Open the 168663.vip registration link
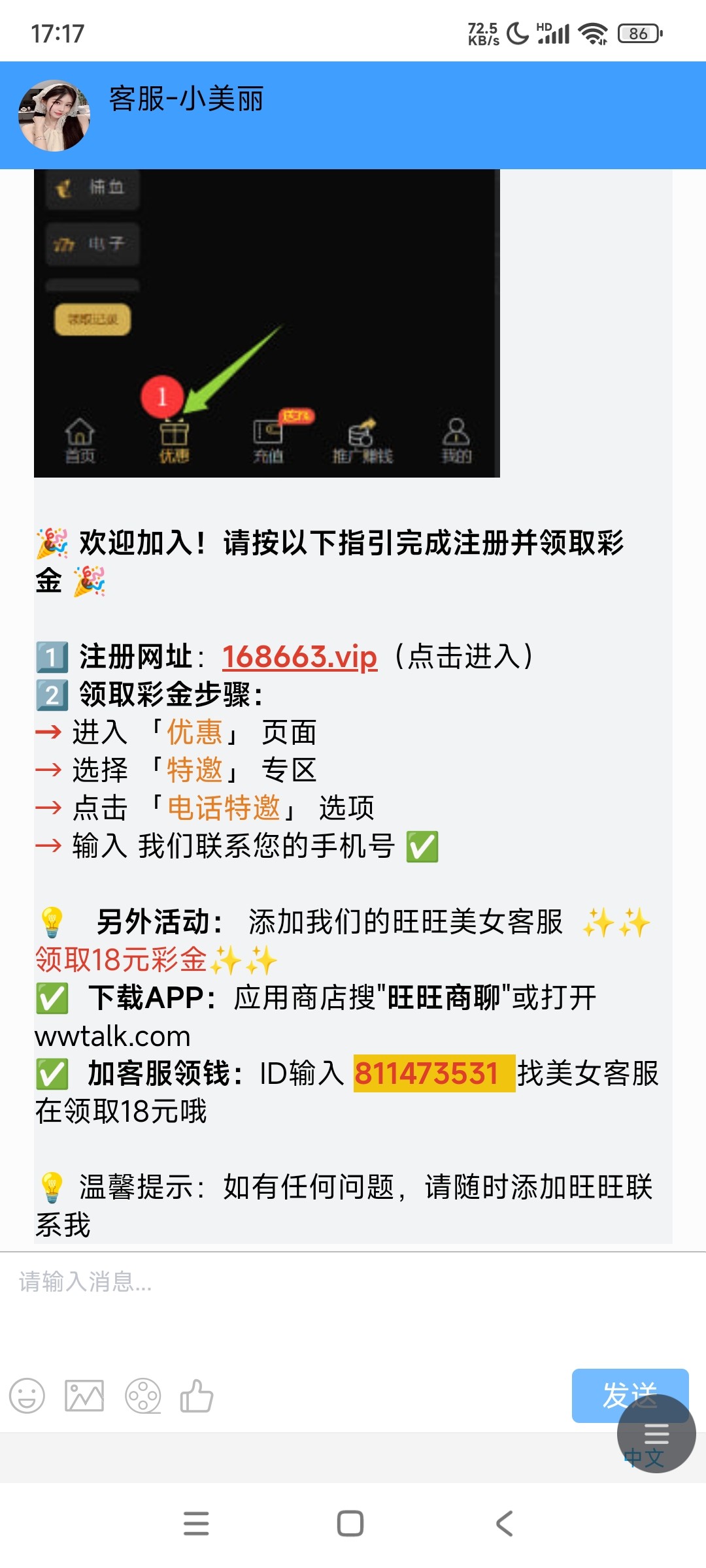This screenshot has height=1568, width=706. tap(299, 657)
